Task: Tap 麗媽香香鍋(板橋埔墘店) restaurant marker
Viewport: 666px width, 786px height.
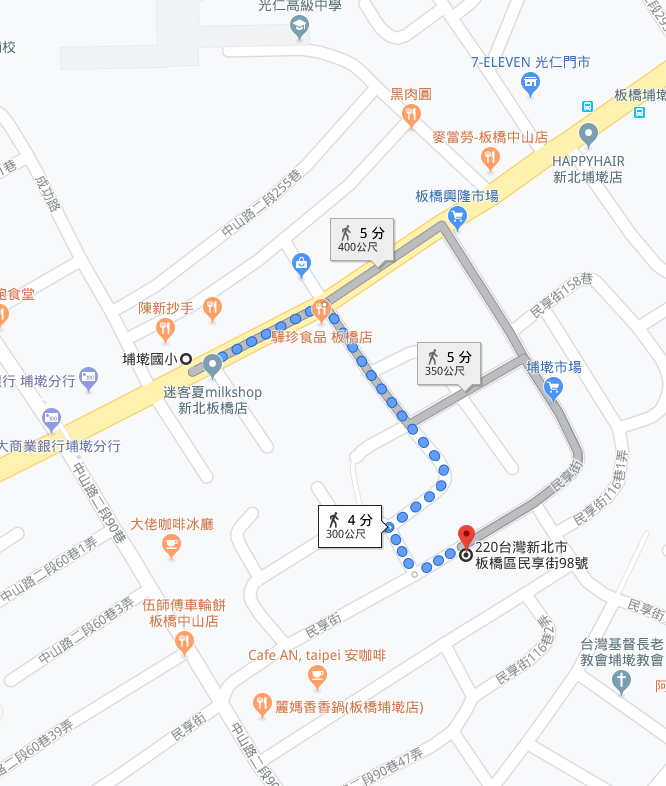Action: click(261, 706)
